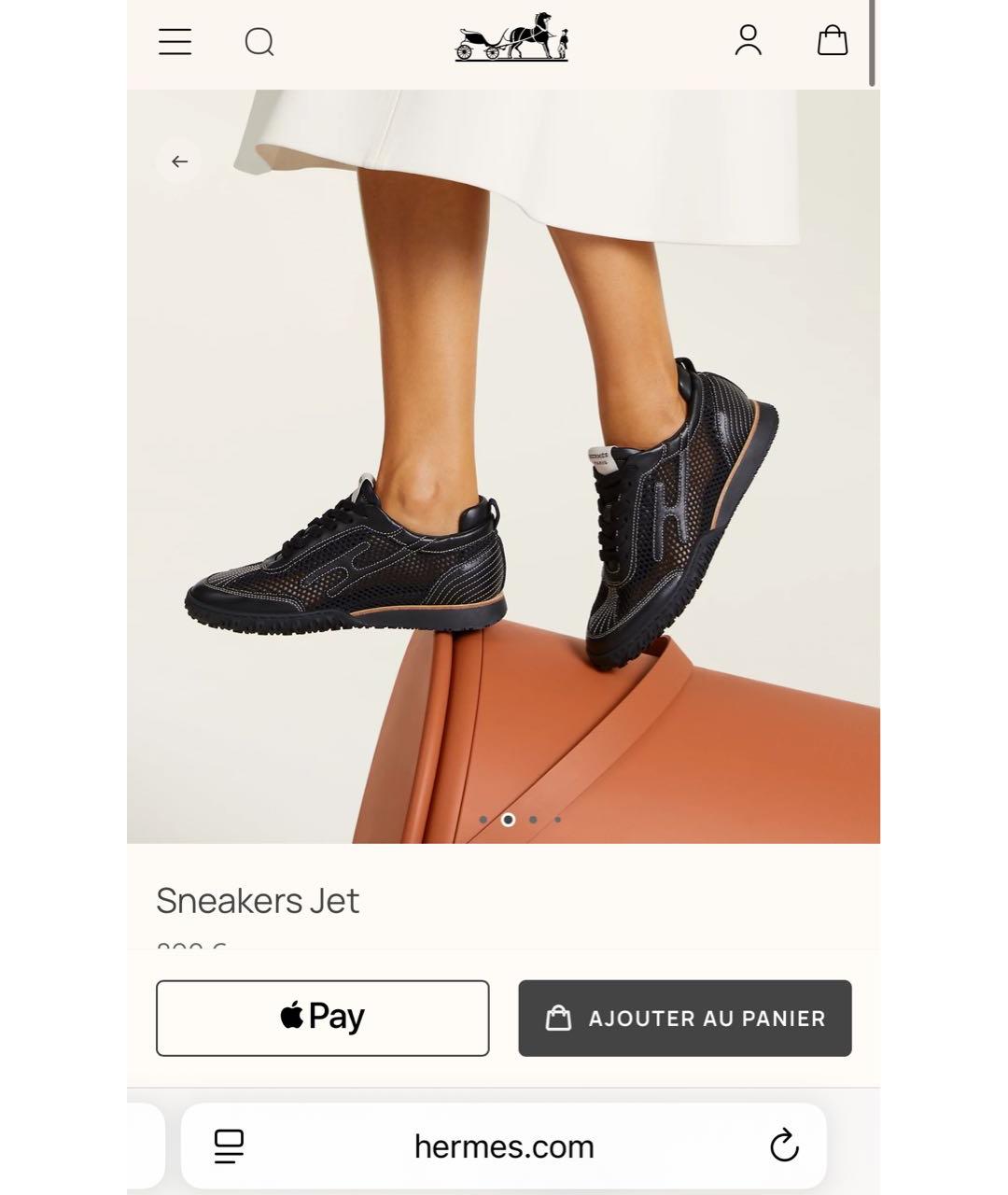Go to Hermès home via logo
The image size is (1008, 1195).
pos(511,38)
